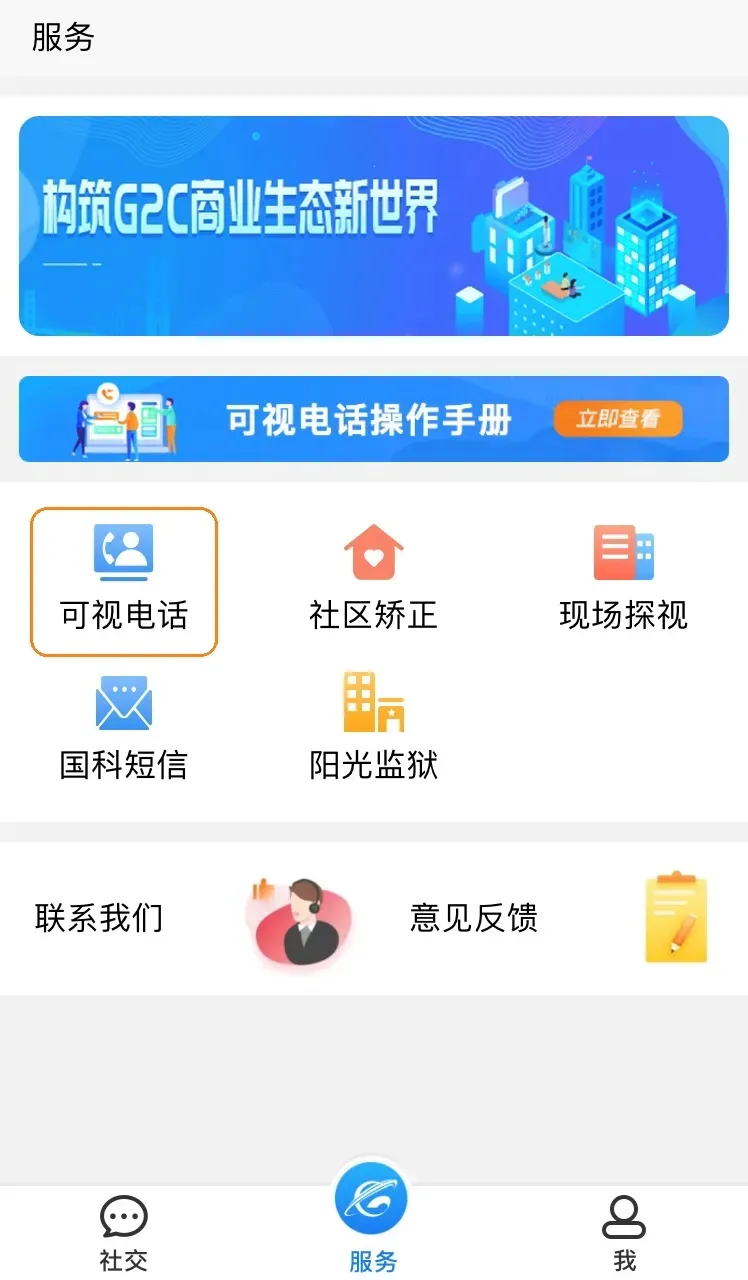Click the 意见反馈 feedback link

(x=475, y=920)
